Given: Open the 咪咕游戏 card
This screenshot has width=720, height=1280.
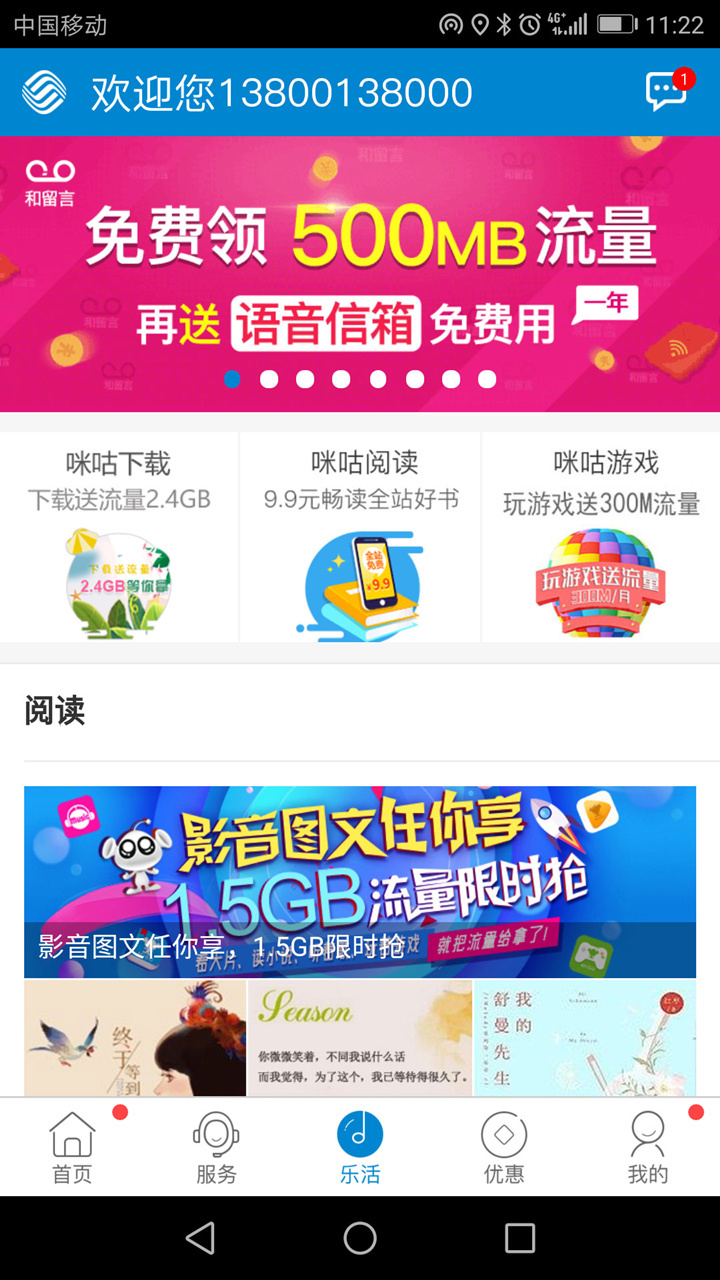Looking at the screenshot, I should tap(601, 537).
